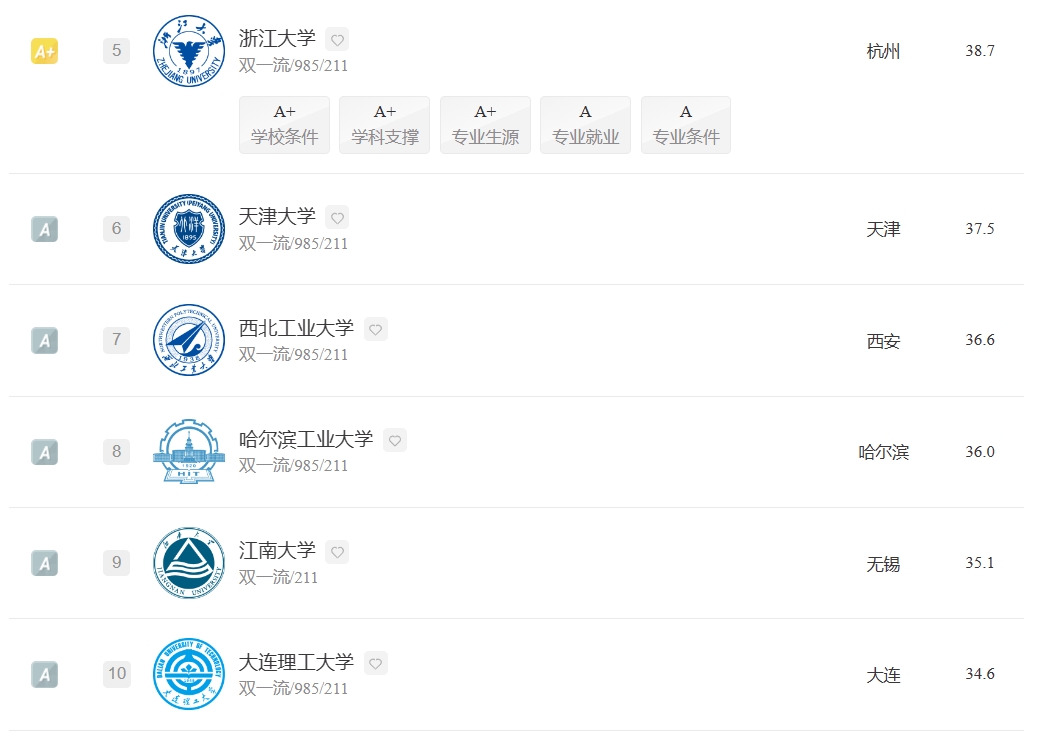Like 大连理工大学 via its heart icon
The width and height of the screenshot is (1041, 744).
click(375, 663)
